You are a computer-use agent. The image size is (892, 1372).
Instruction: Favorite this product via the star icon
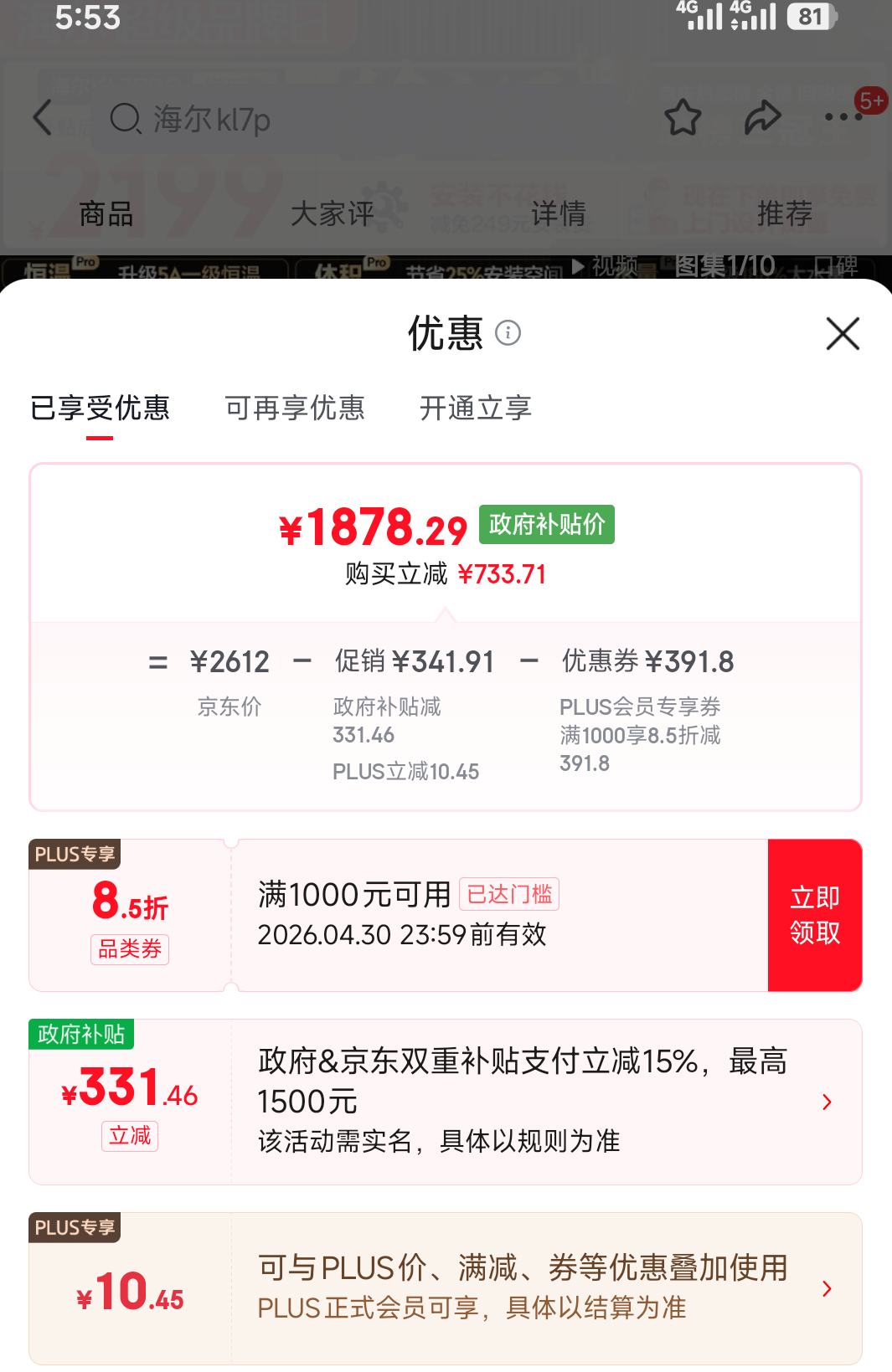click(683, 119)
